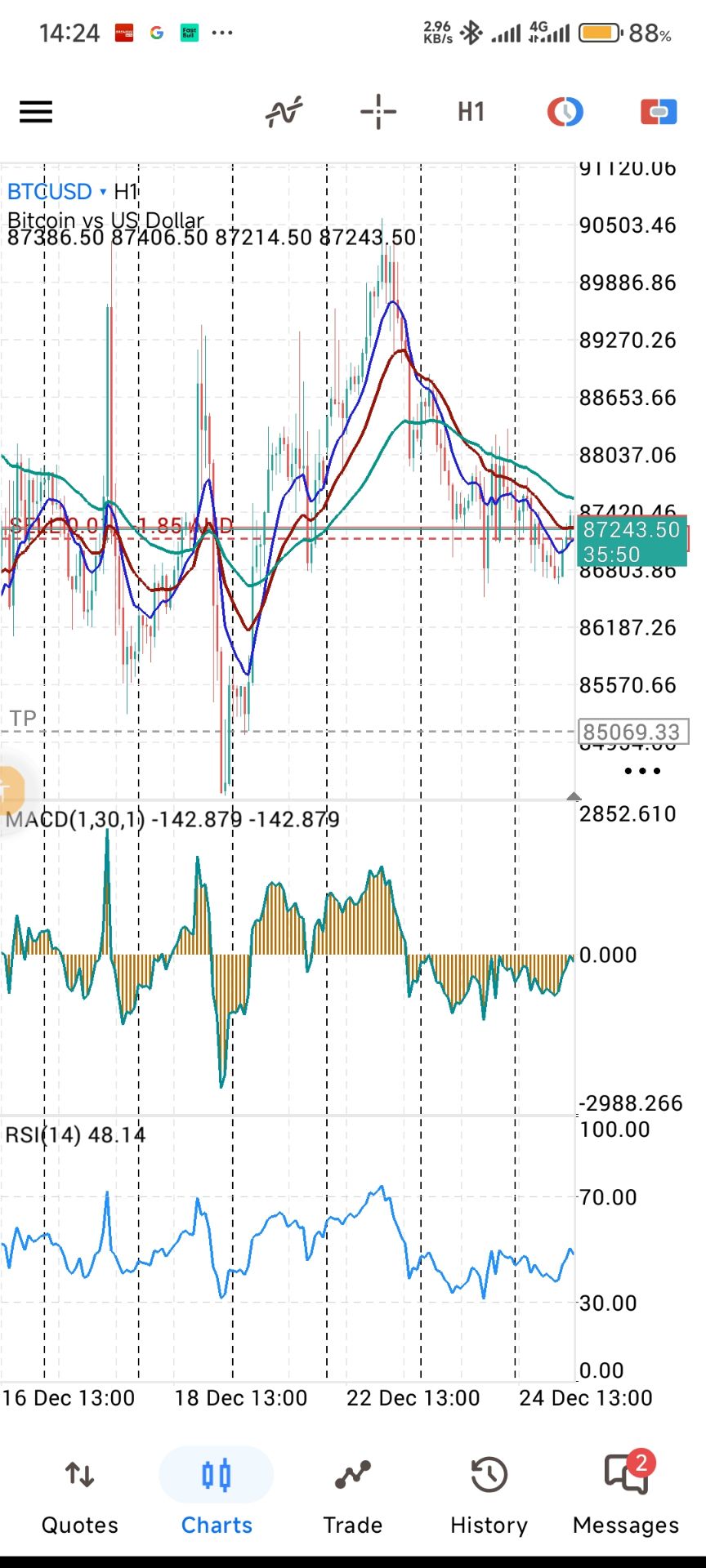This screenshot has width=706, height=1568.
Task: Open the three-dot chart options
Action: point(641,771)
